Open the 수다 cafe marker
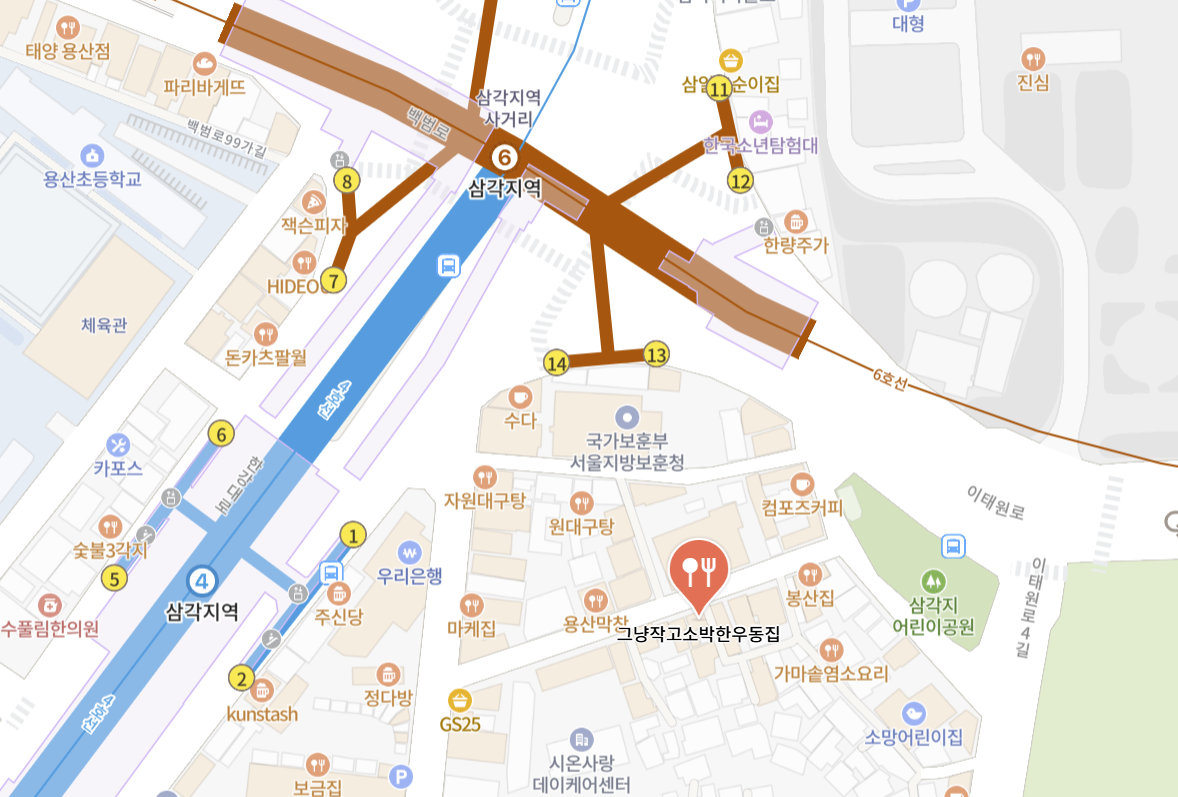 (520, 396)
